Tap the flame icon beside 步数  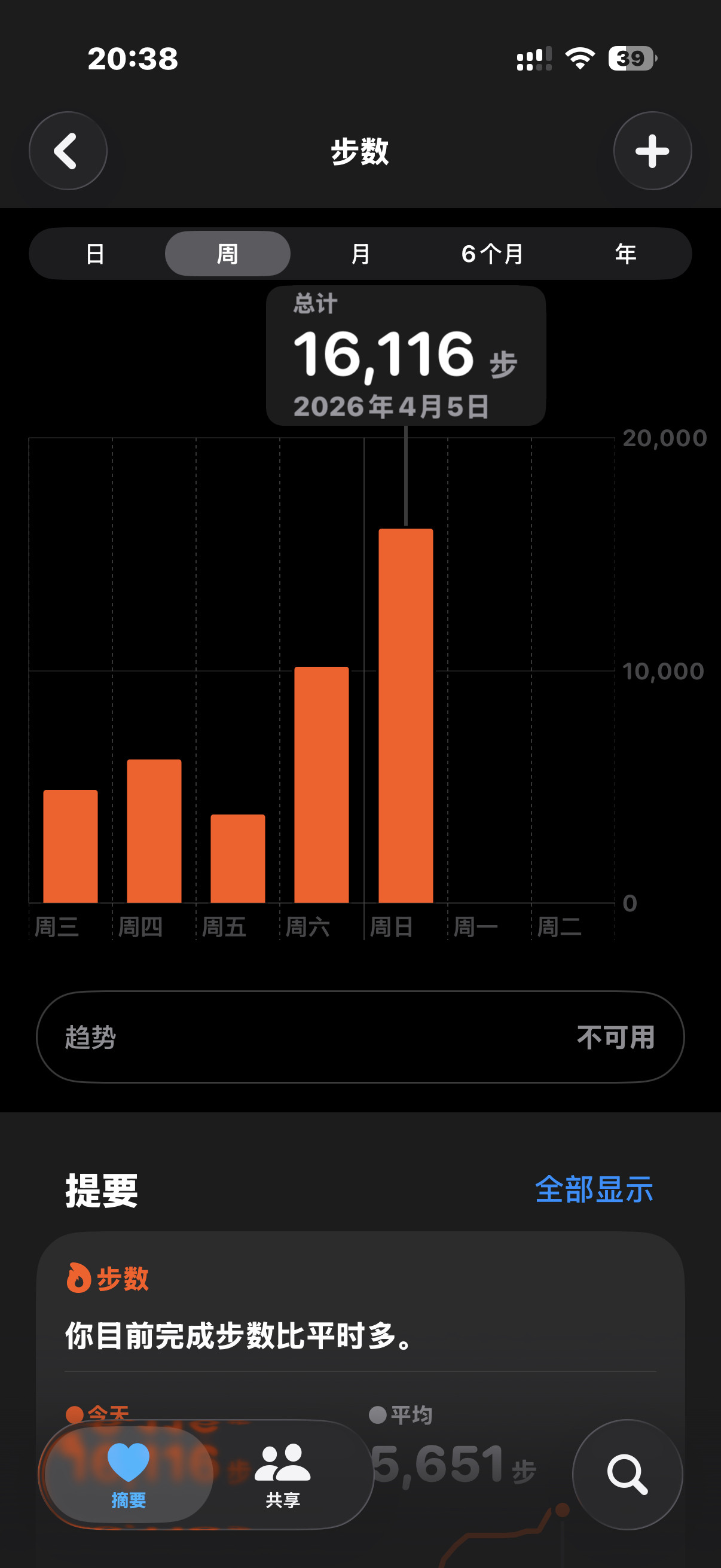pyautogui.click(x=78, y=1277)
